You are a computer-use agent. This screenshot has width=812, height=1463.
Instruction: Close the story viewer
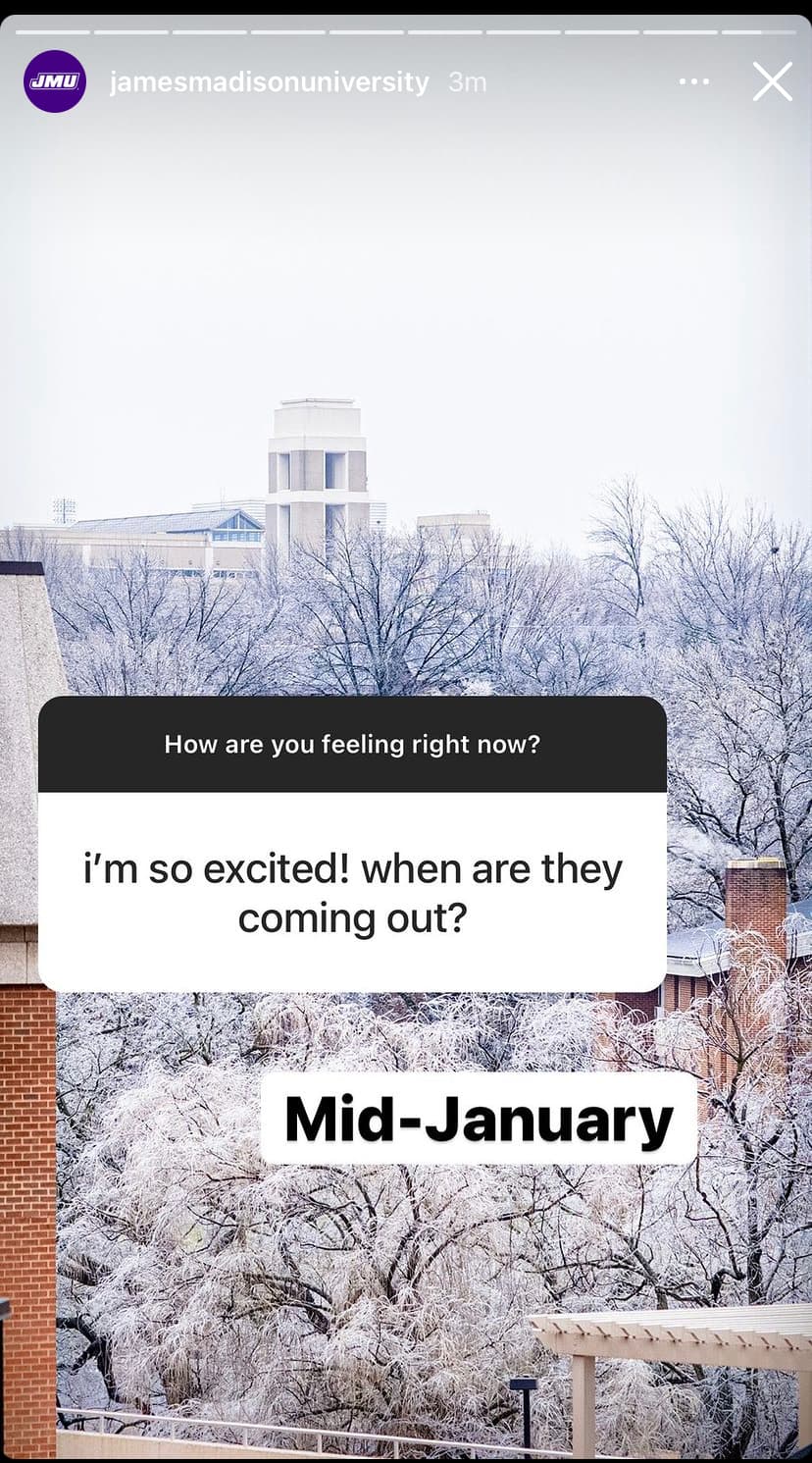(x=772, y=81)
